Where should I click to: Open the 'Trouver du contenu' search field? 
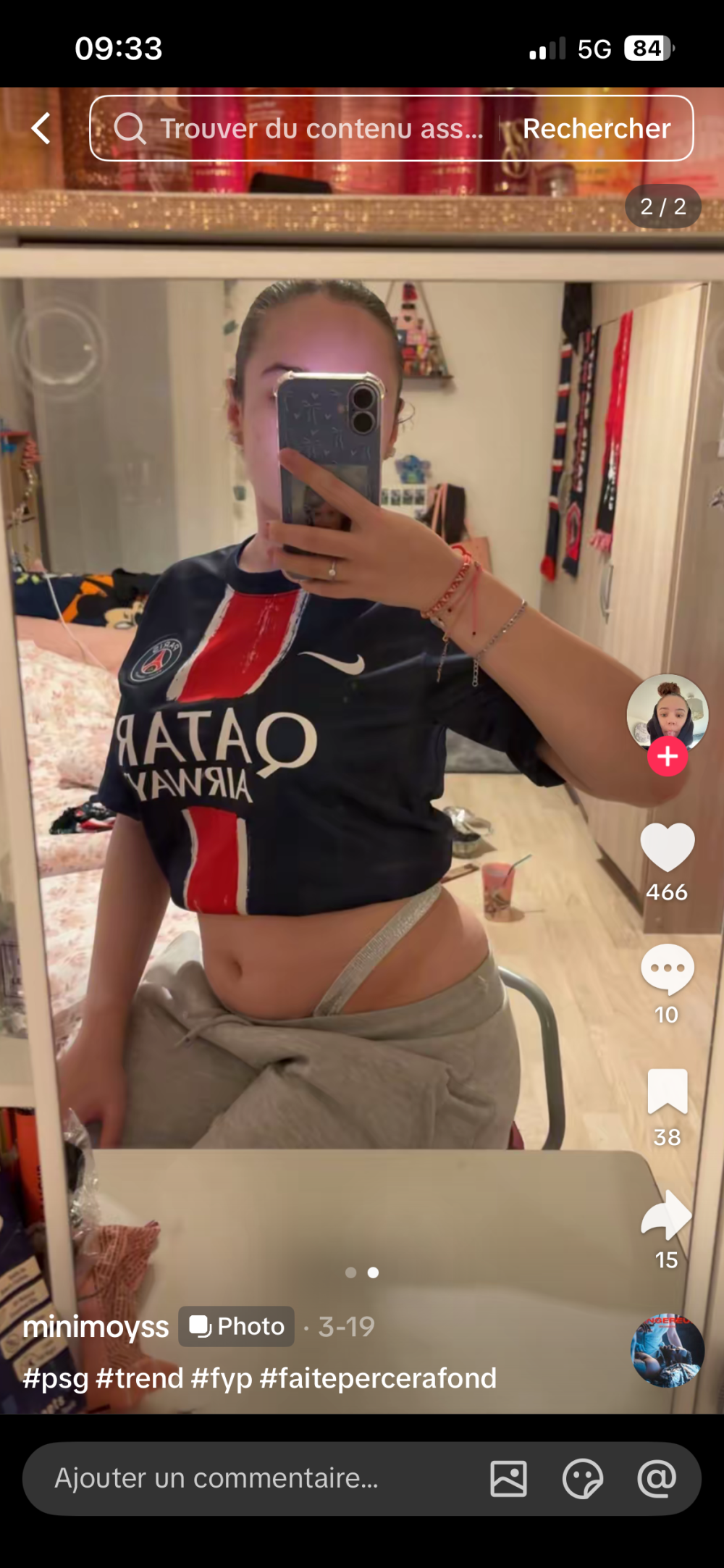click(x=304, y=129)
